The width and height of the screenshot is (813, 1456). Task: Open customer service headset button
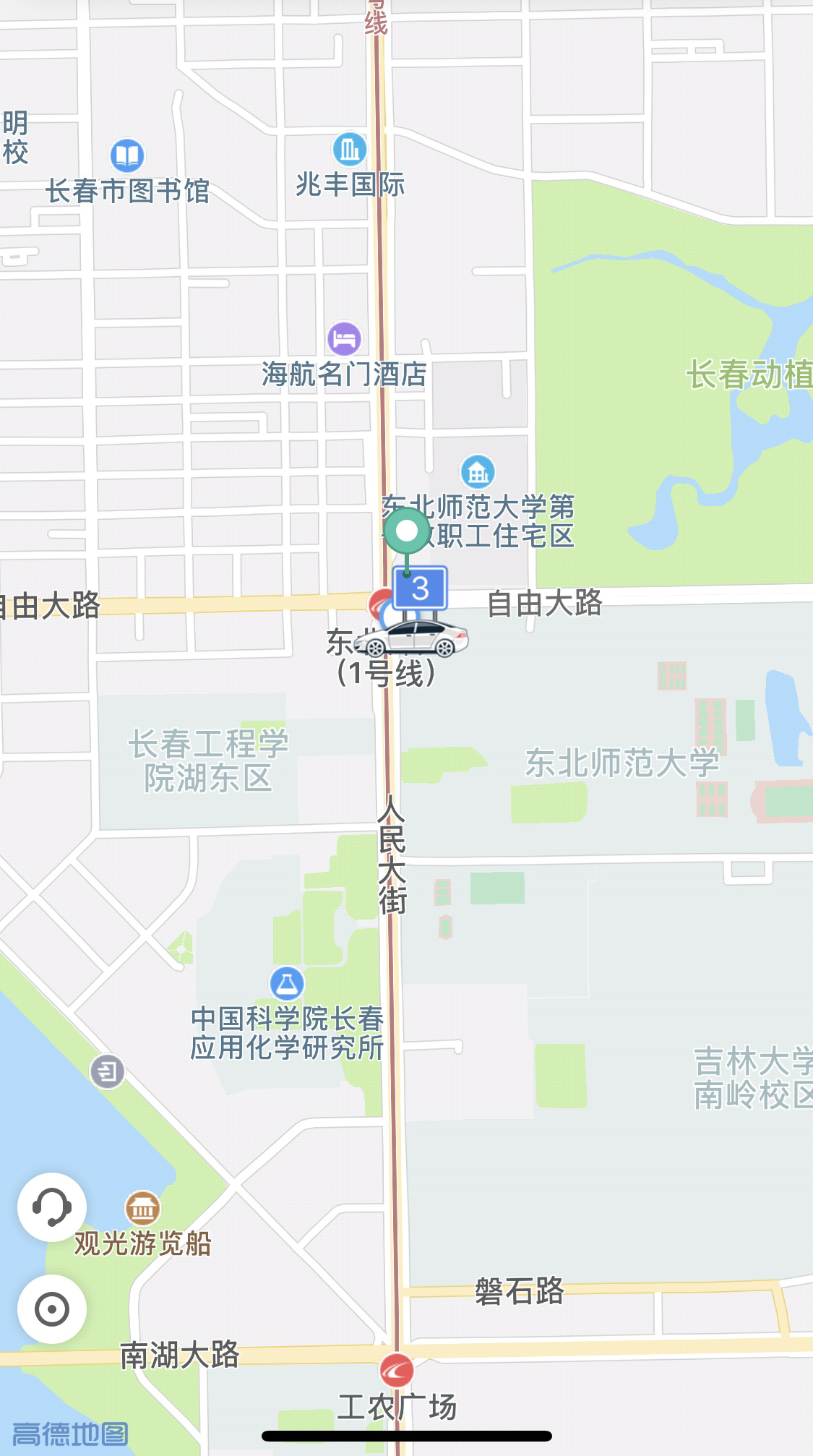51,1207
